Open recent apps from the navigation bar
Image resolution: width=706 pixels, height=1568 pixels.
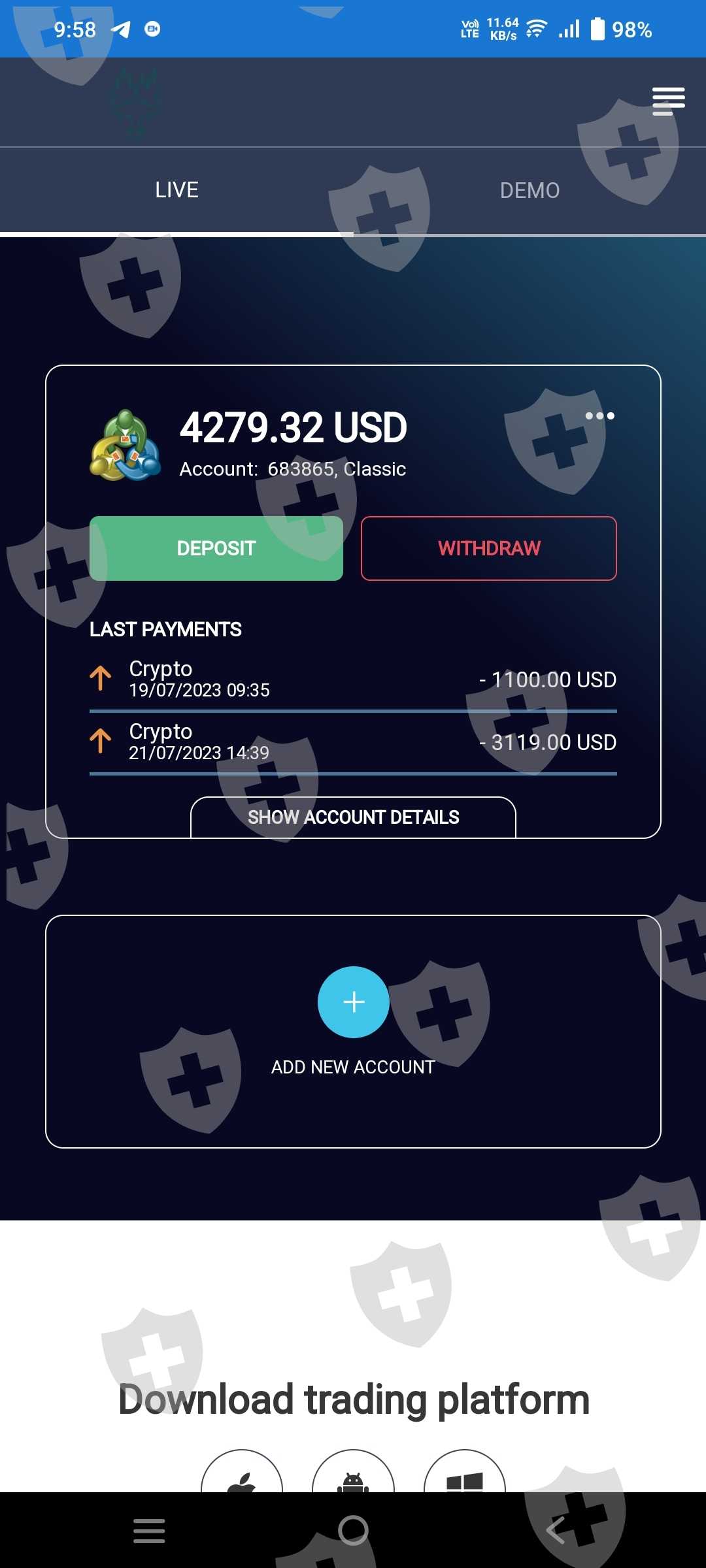pos(149,1531)
